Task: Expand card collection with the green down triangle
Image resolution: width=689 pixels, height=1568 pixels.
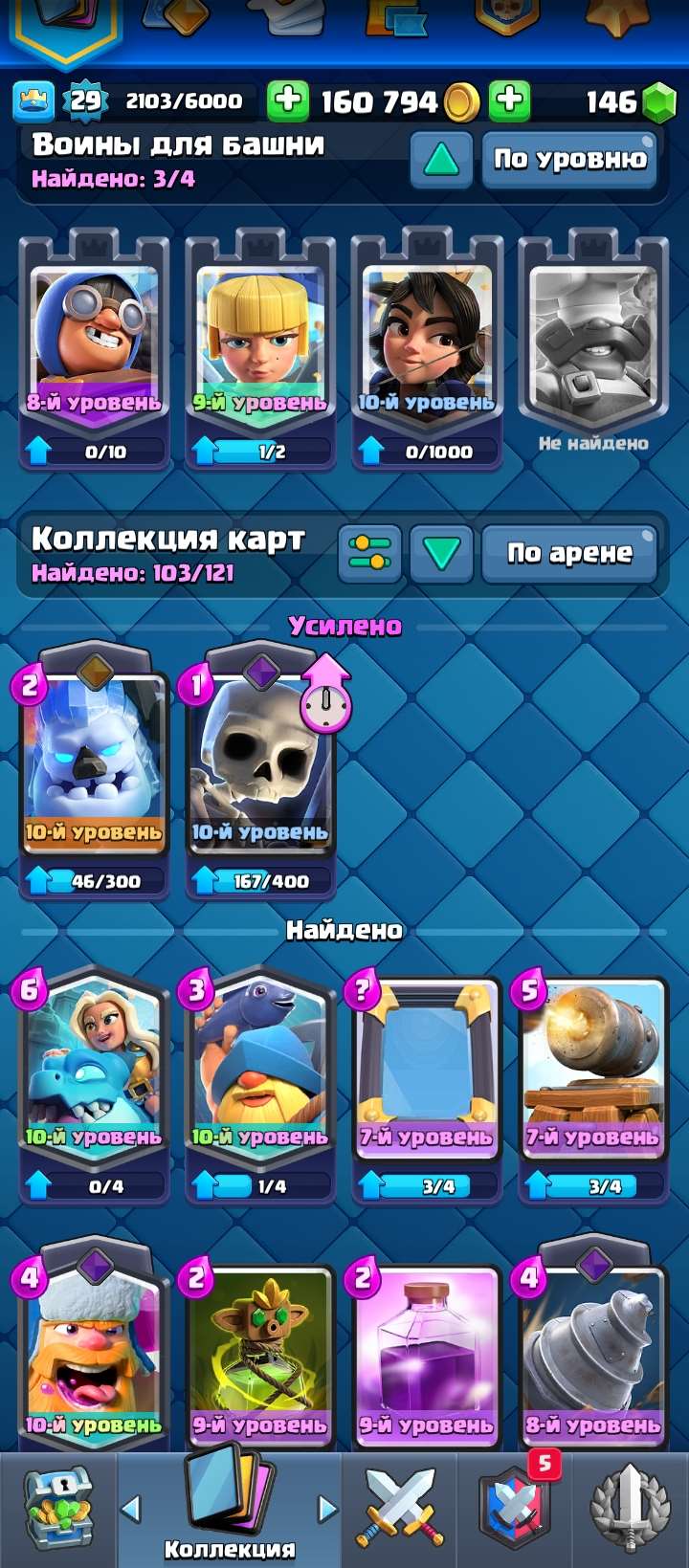Action: point(439,553)
